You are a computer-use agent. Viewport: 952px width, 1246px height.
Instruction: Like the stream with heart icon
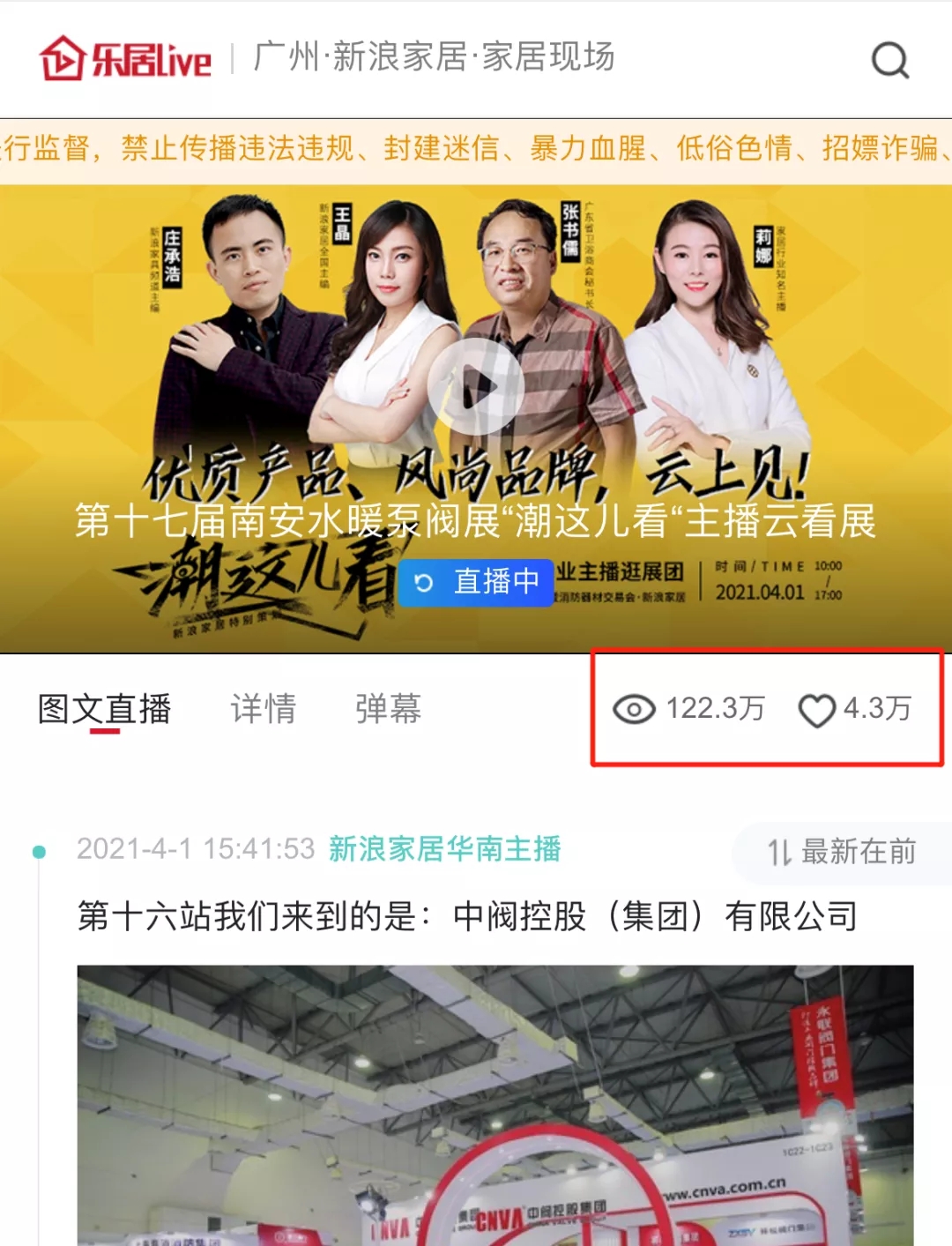(x=817, y=710)
